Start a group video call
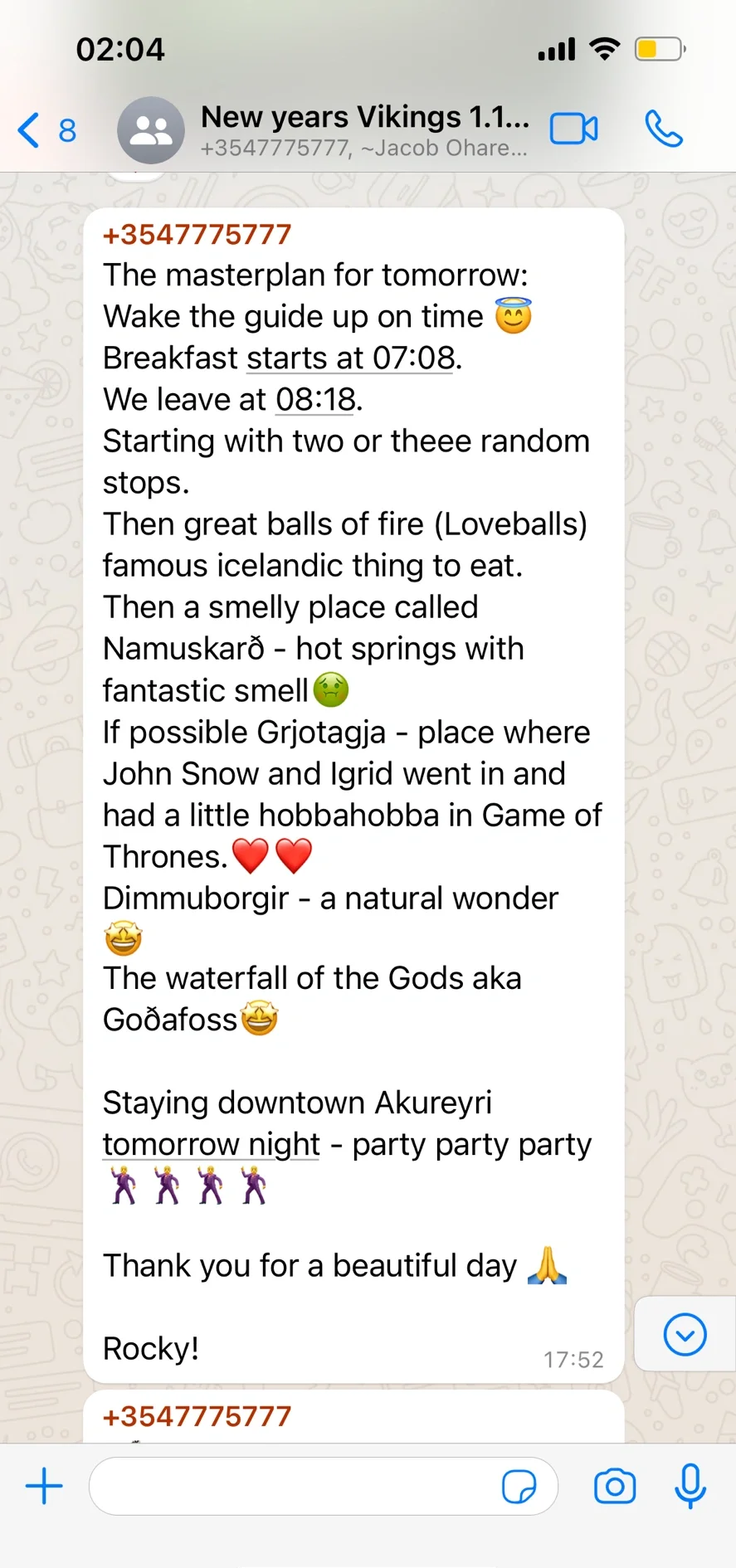The width and height of the screenshot is (736, 1568). (573, 129)
